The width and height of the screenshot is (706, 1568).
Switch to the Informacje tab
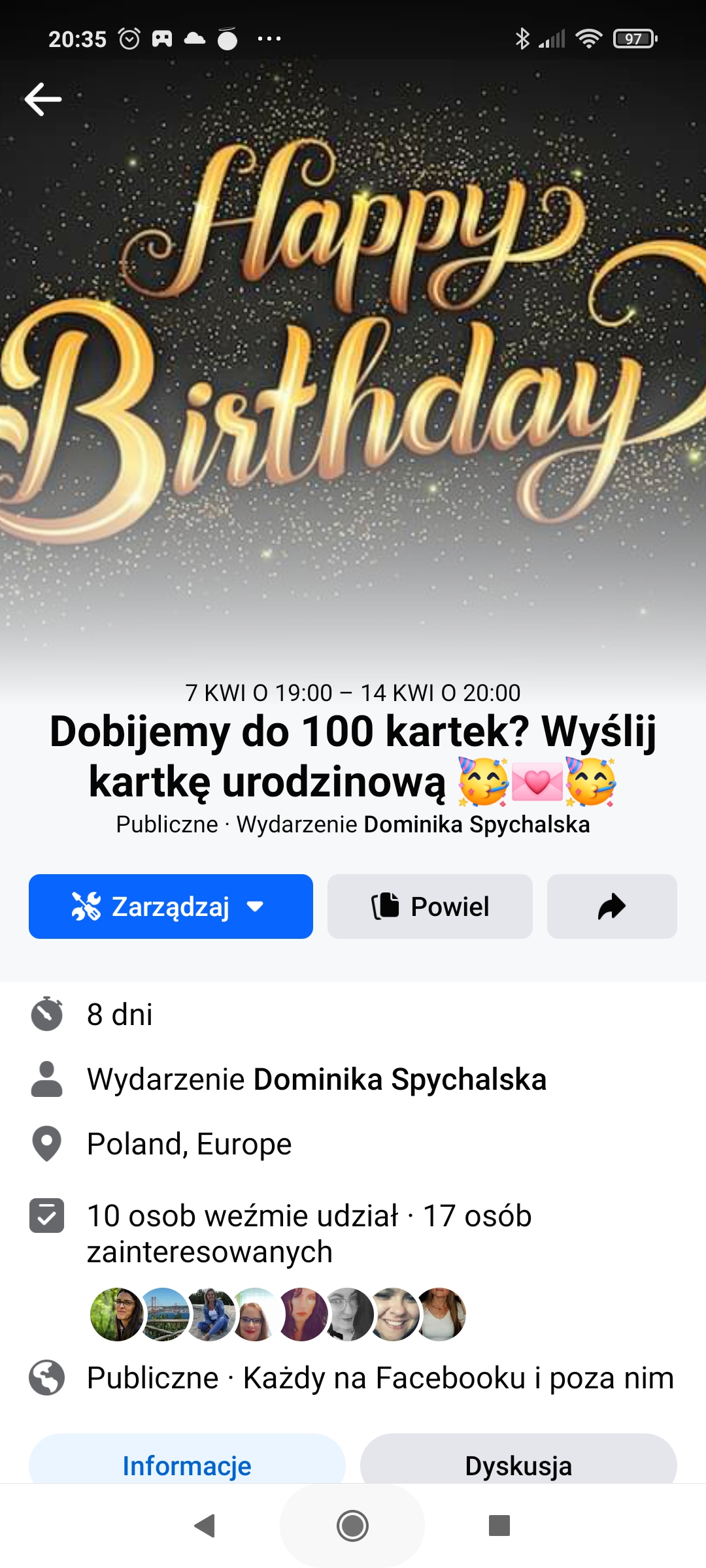187,1465
